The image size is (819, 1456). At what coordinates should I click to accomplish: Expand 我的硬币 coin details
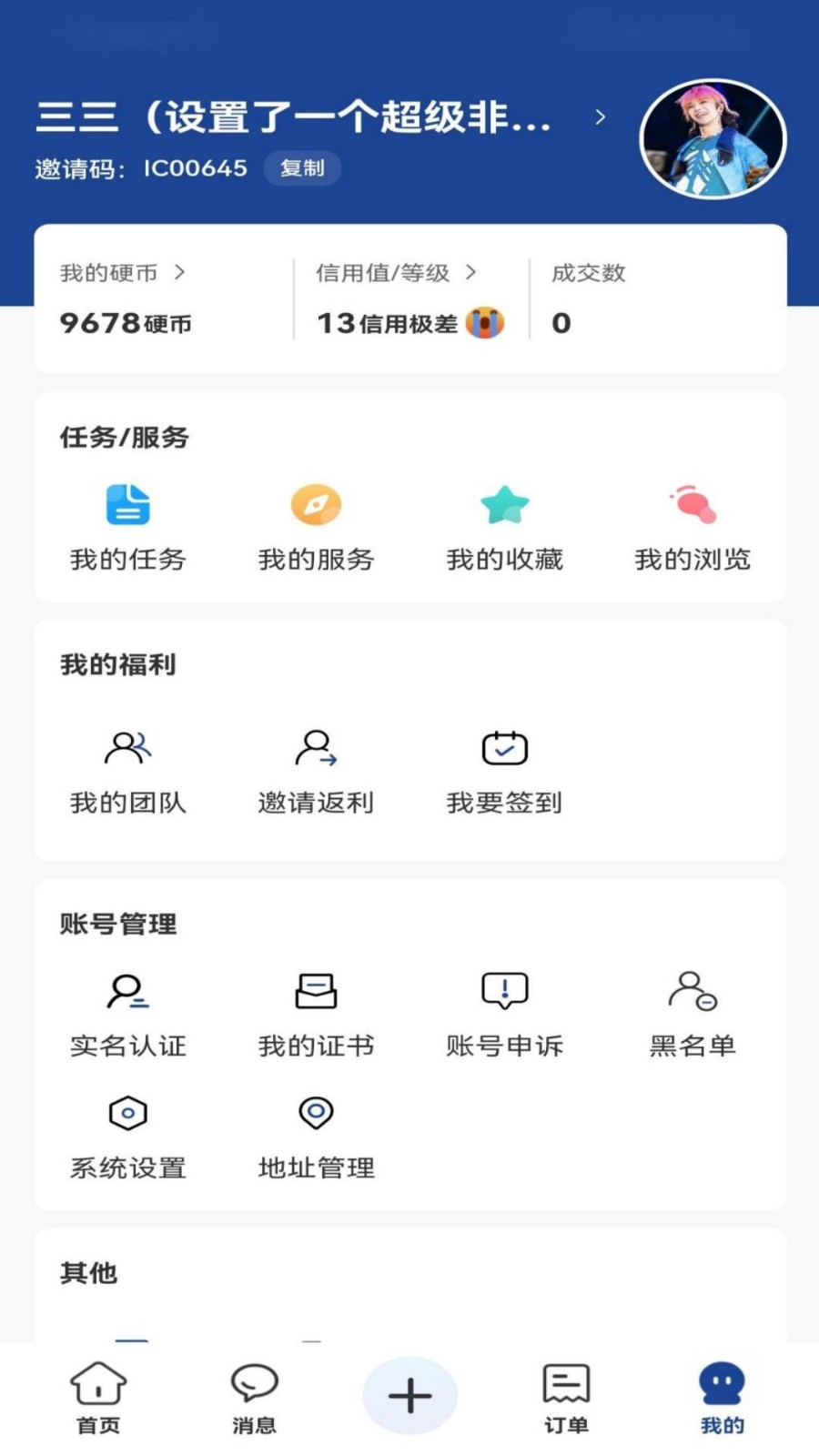point(122,271)
